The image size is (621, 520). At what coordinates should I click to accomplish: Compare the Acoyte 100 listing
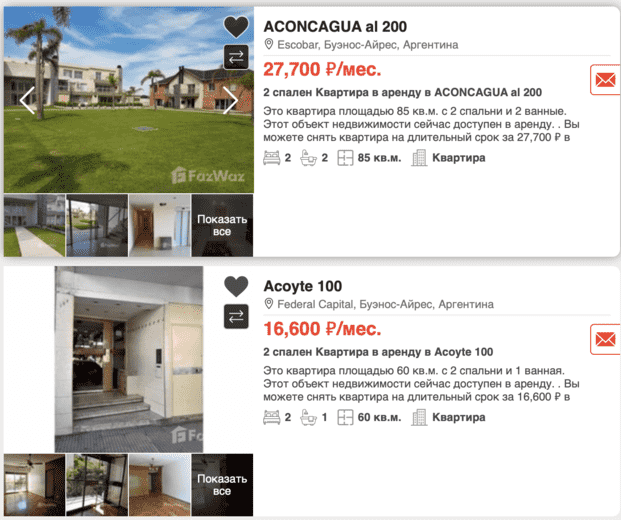pos(236,316)
